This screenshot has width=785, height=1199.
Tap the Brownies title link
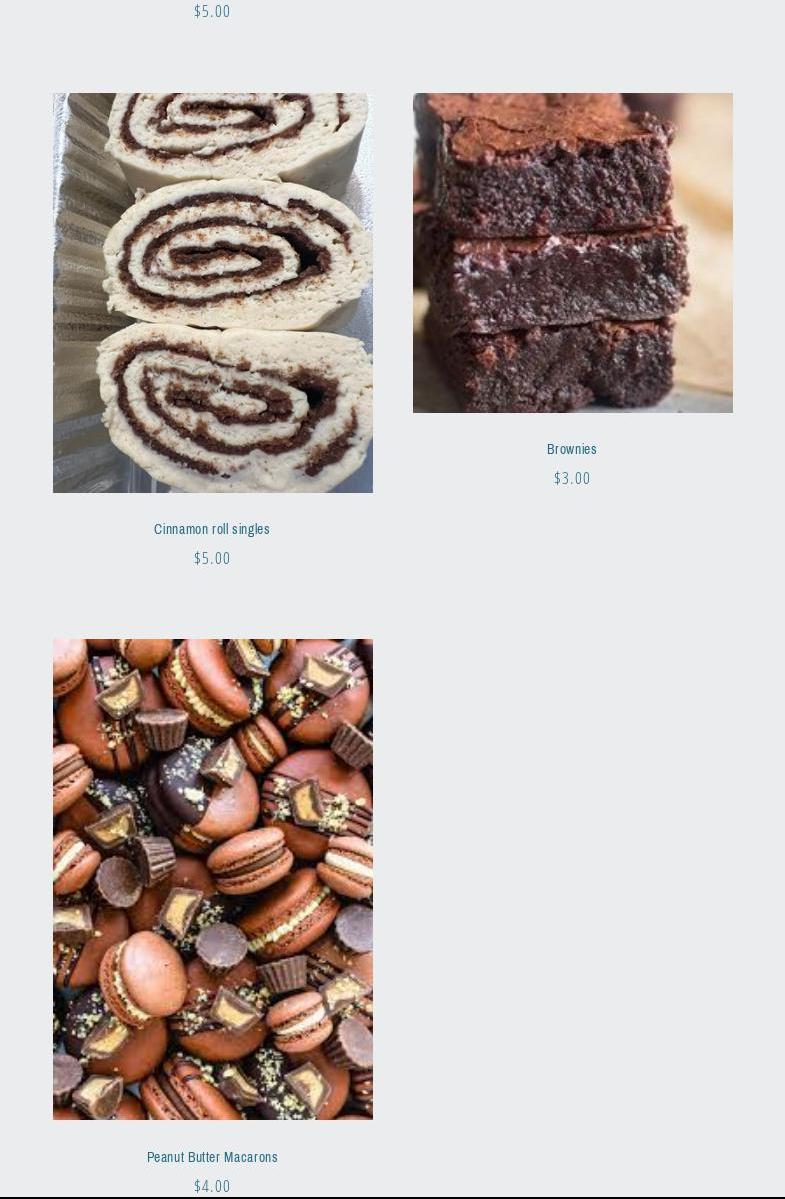click(x=572, y=449)
